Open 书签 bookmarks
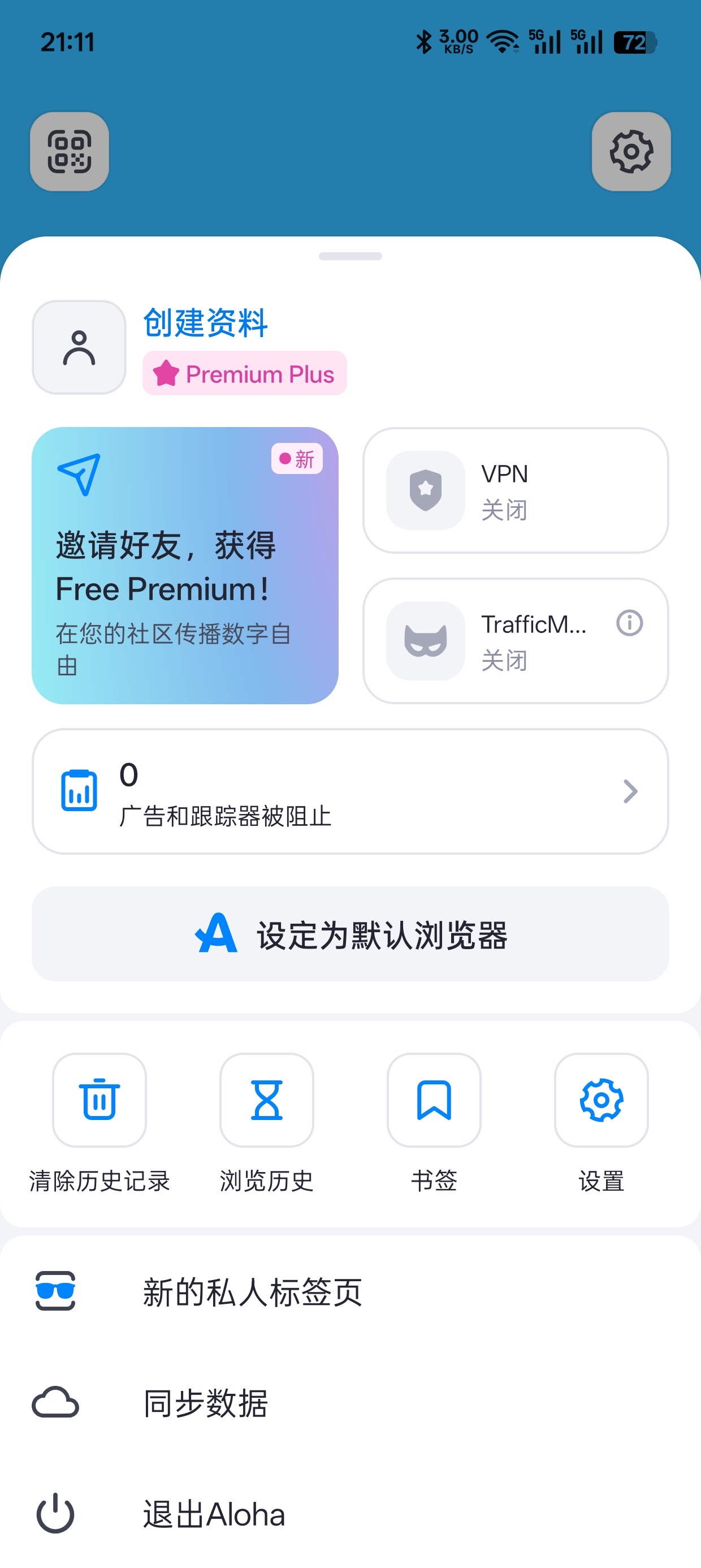Viewport: 701px width, 1568px height. click(434, 1100)
